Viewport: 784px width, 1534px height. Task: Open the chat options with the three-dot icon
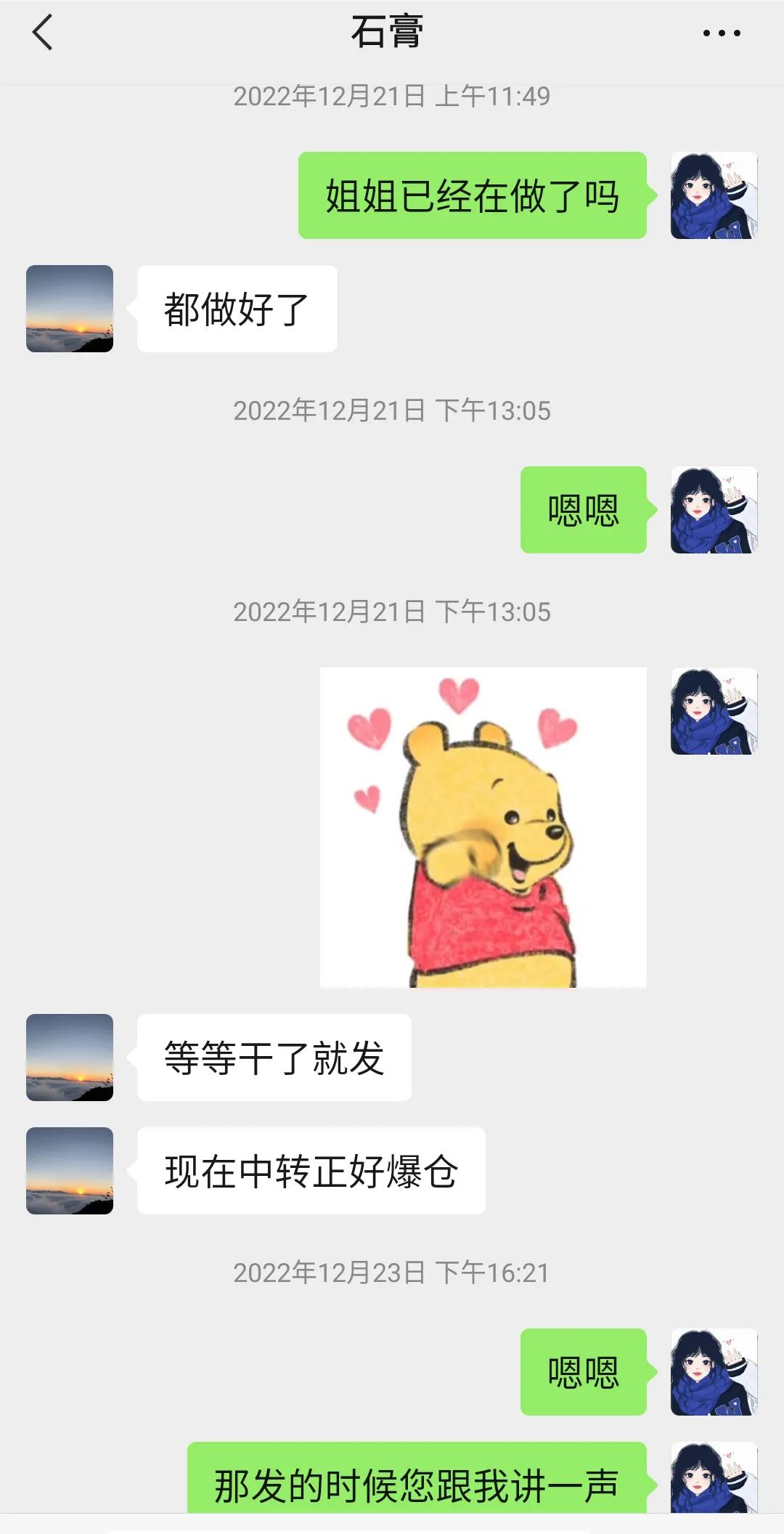722,33
